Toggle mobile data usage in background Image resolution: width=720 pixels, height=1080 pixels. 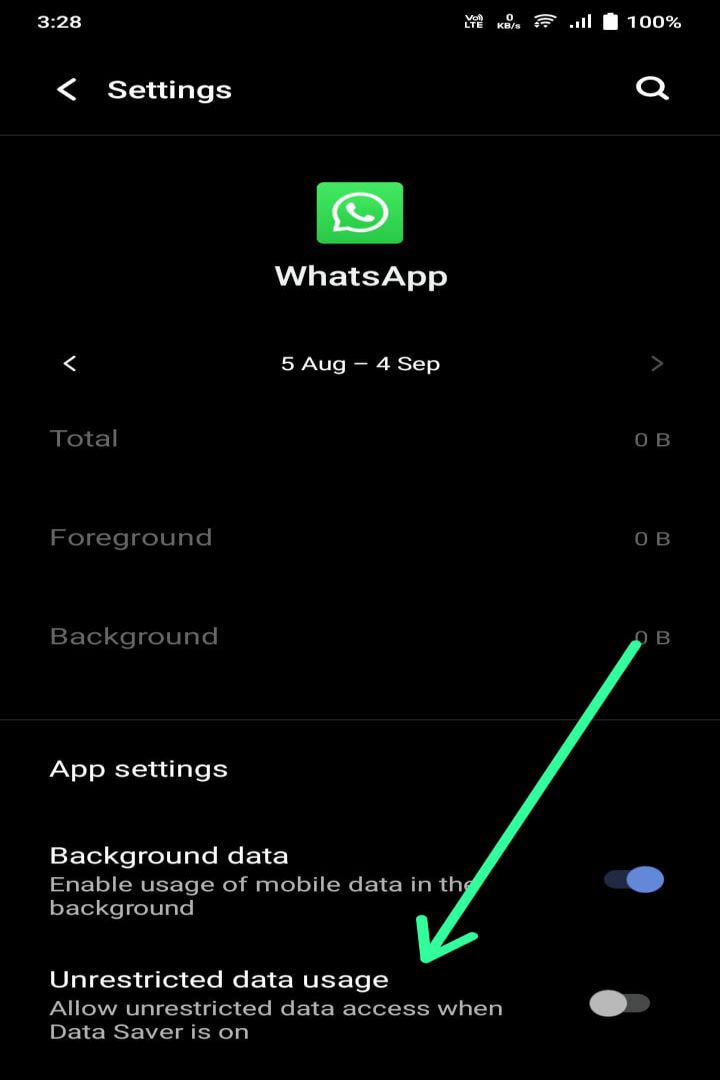click(632, 880)
